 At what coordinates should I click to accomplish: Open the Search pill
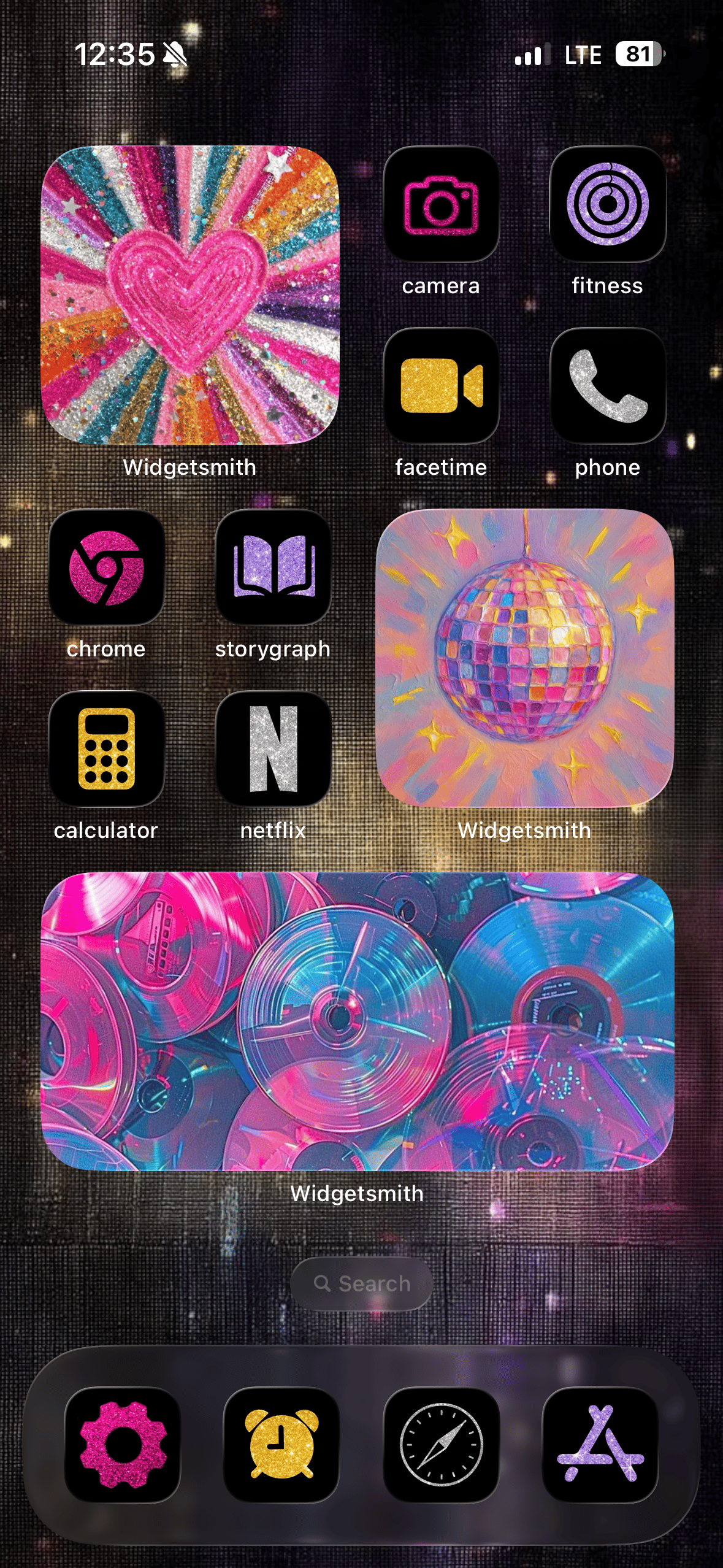point(362,1283)
